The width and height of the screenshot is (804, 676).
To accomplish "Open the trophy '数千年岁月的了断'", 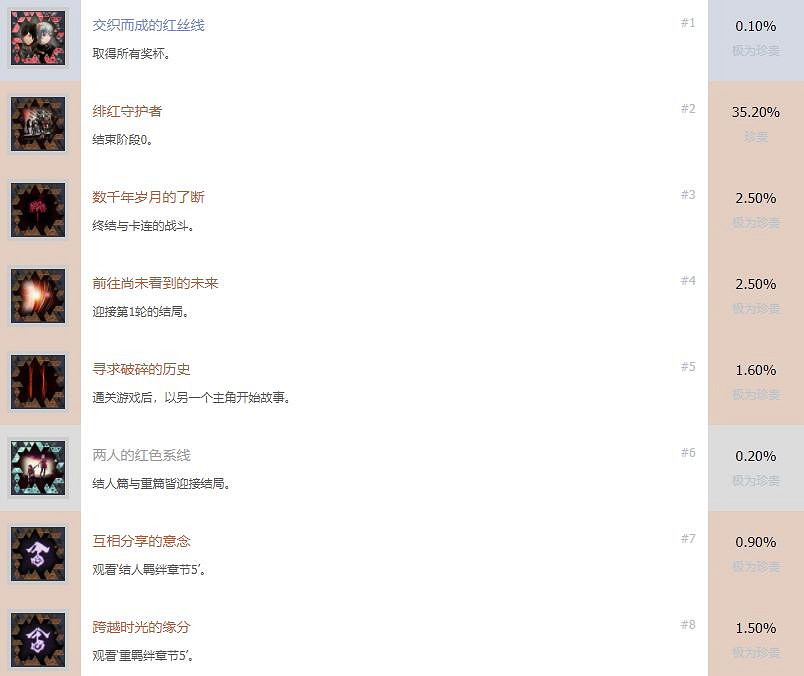I will 148,197.
